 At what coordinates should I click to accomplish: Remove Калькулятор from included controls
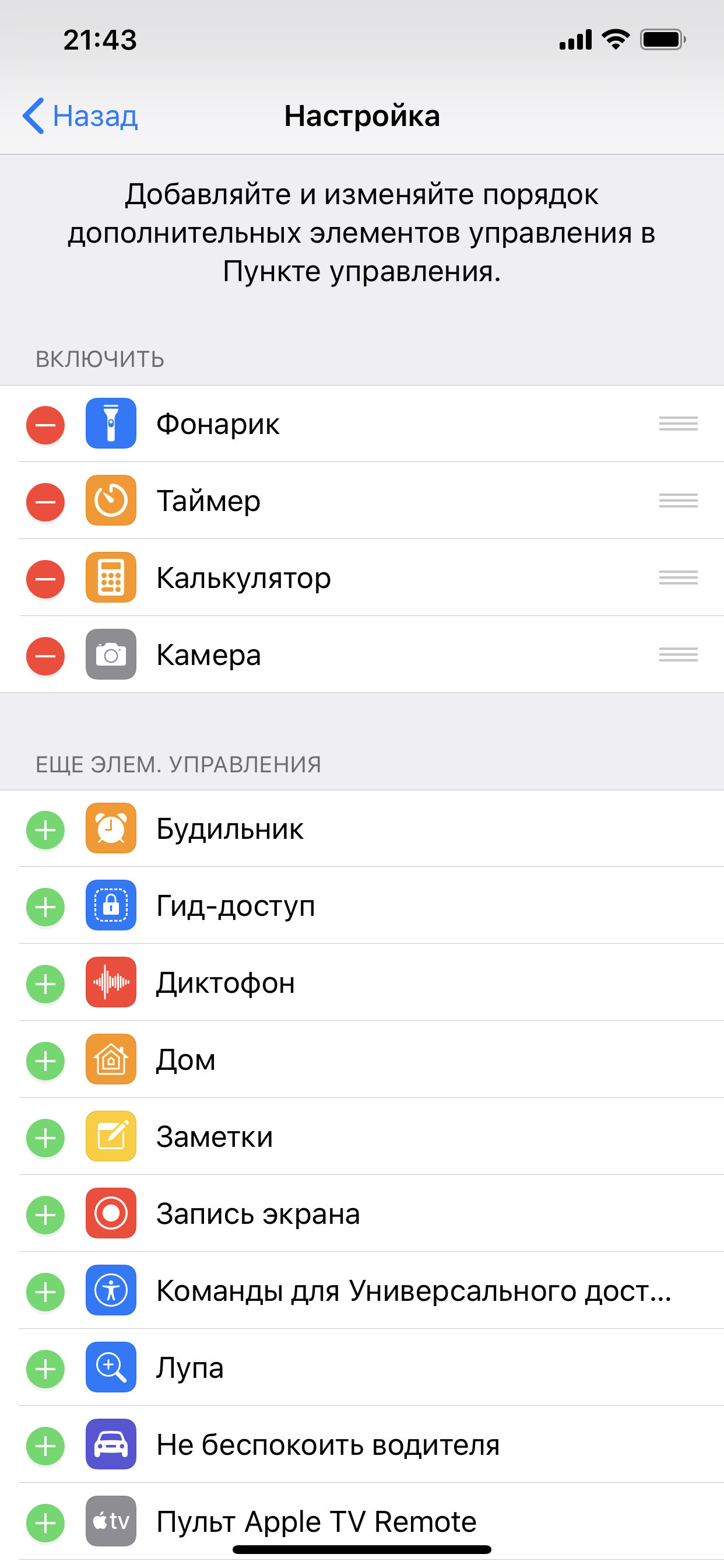pos(45,578)
